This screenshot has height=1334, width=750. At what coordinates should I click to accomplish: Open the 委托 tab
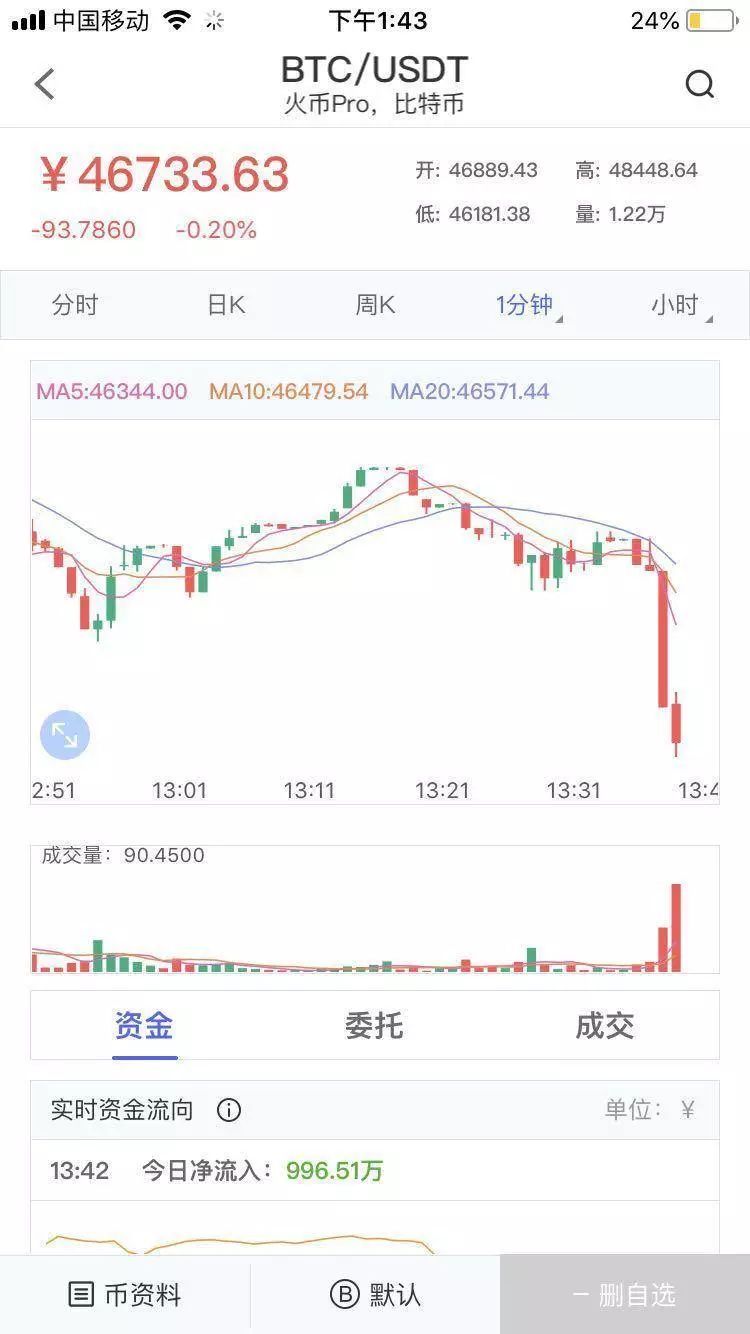coord(374,1025)
